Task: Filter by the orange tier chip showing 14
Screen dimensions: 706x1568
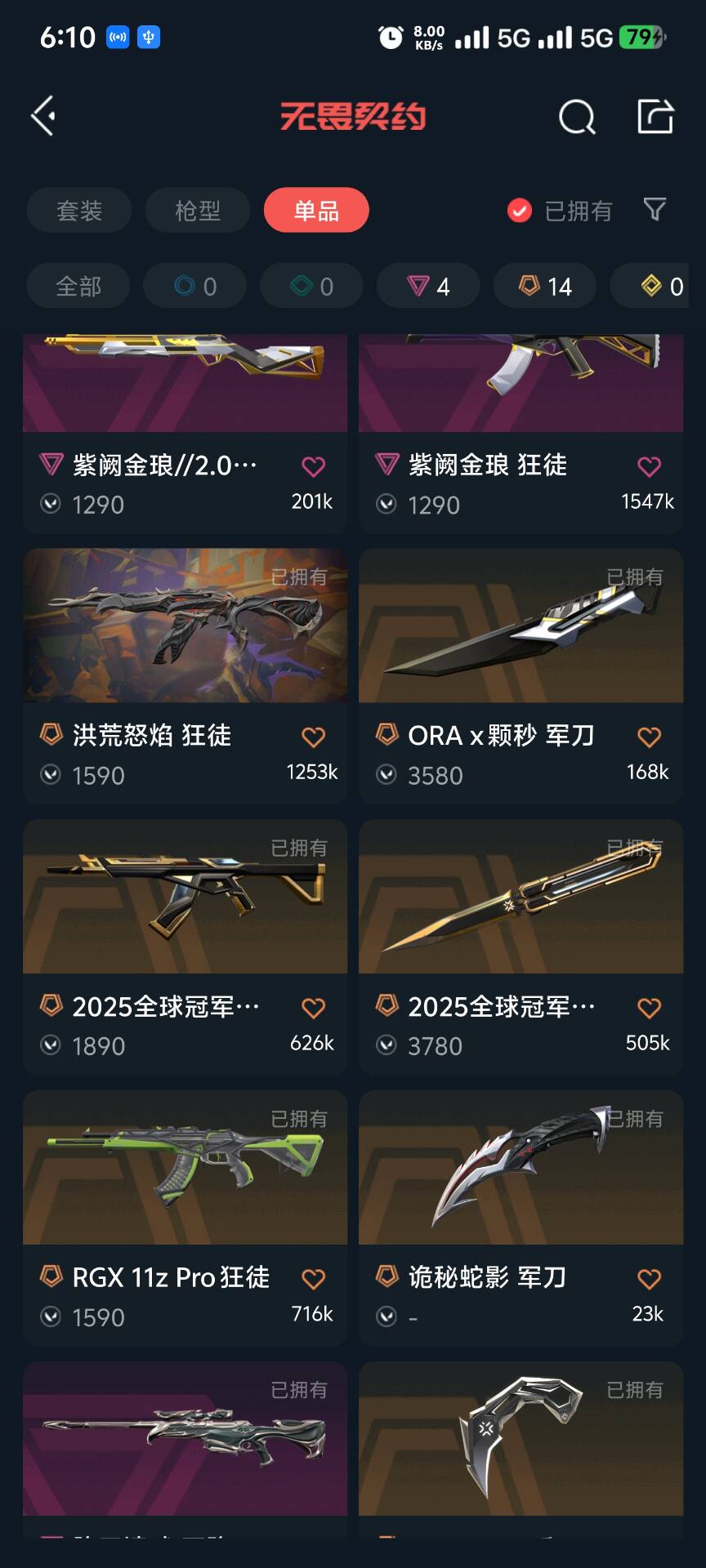Action: pyautogui.click(x=545, y=287)
